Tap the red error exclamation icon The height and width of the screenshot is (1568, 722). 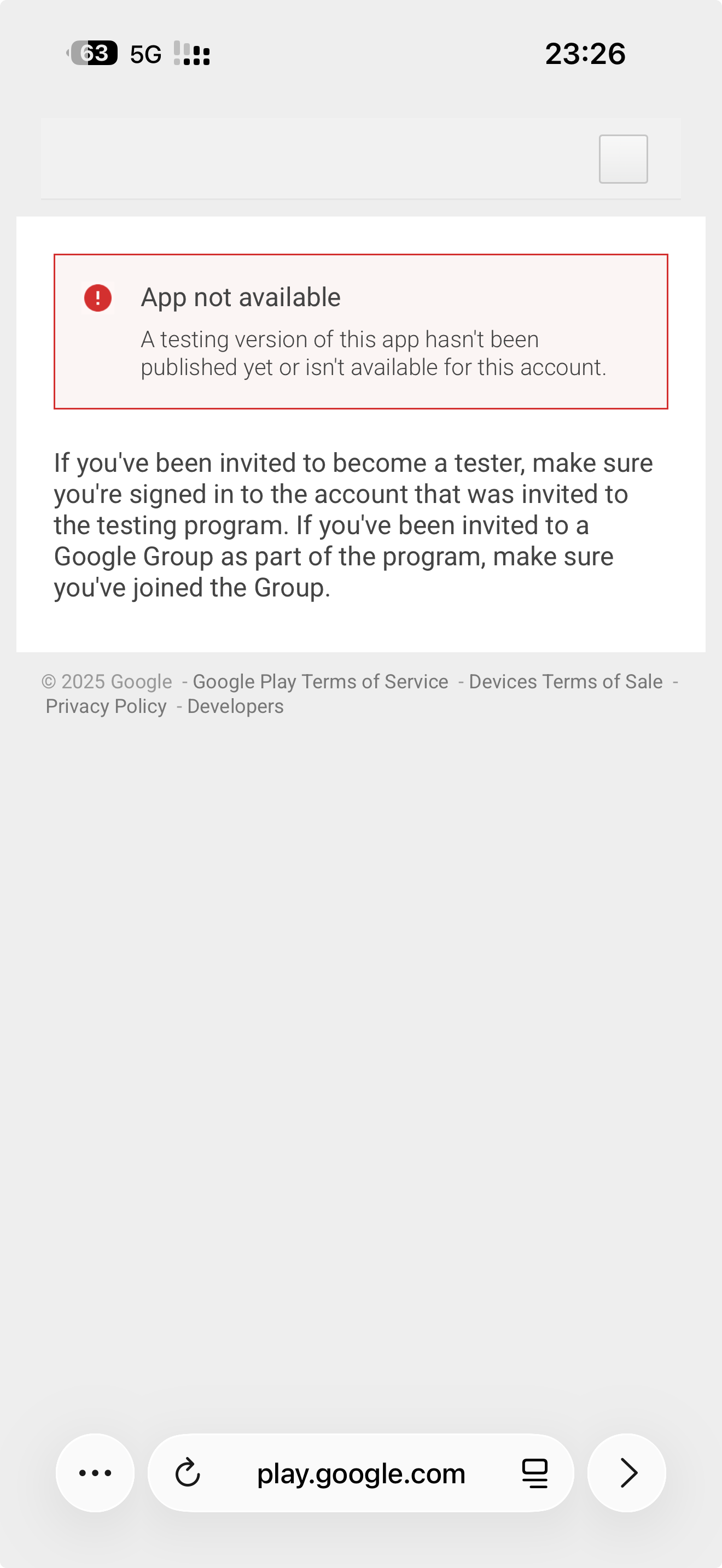pos(98,297)
